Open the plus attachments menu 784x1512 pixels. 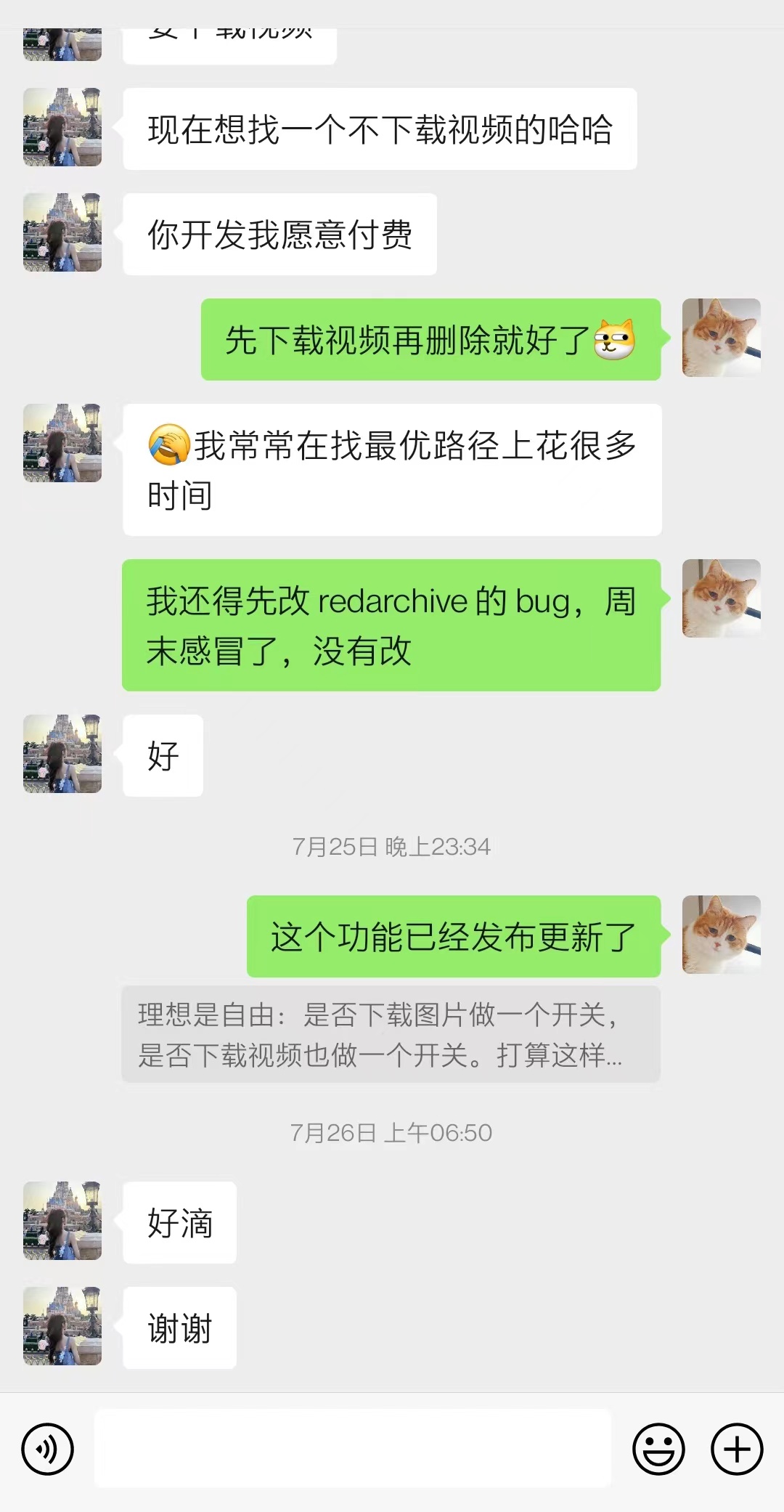(737, 1450)
